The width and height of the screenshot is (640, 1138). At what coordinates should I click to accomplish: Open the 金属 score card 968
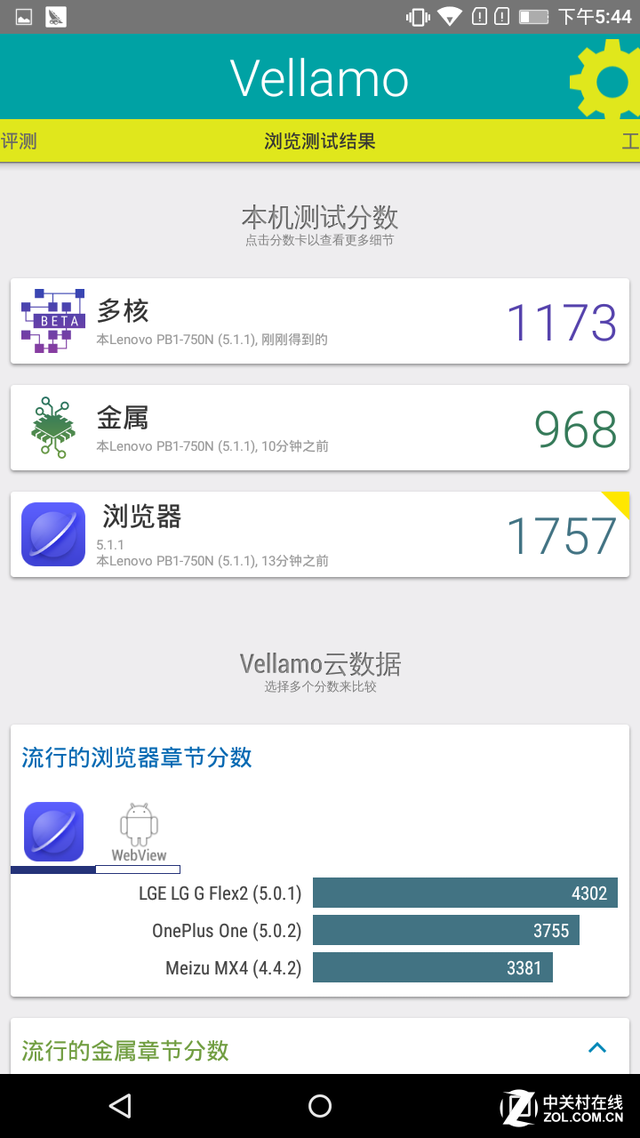point(320,428)
